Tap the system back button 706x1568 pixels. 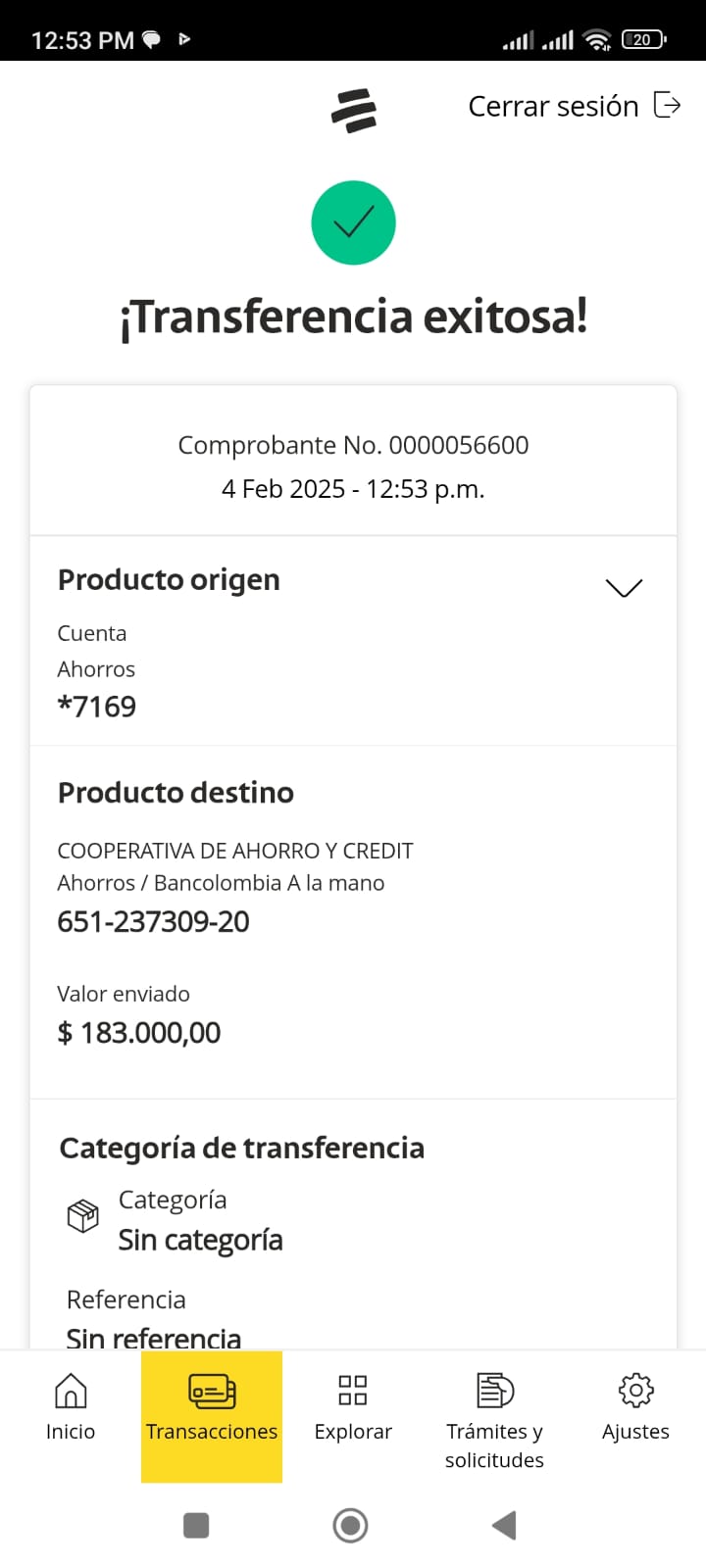point(504,1525)
